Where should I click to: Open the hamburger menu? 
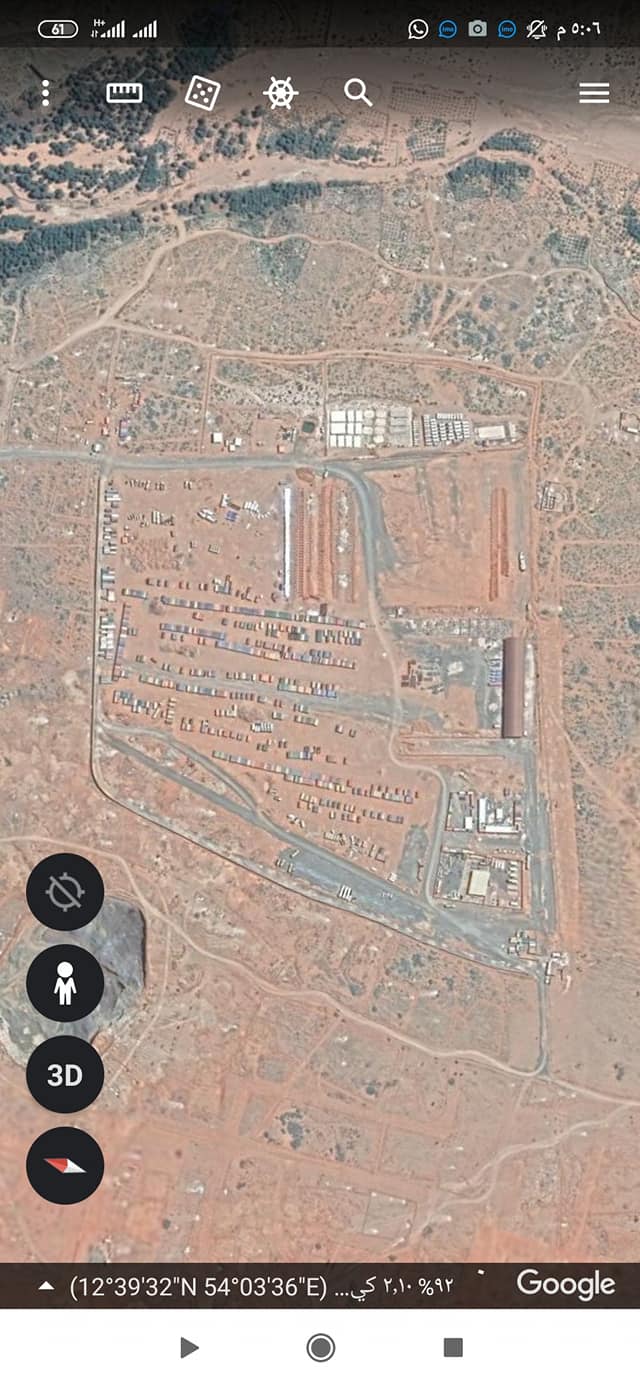(594, 93)
